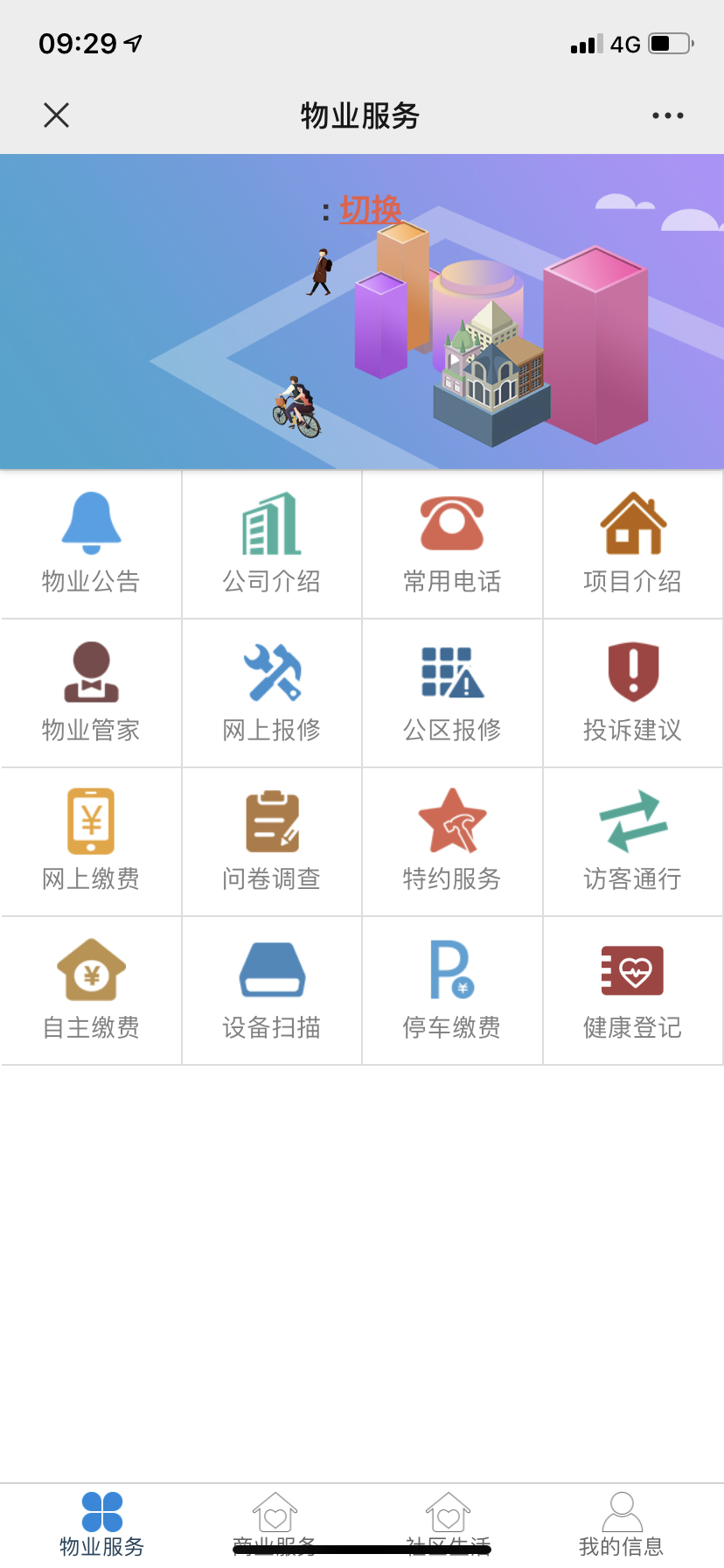Switch to the 我的信息 tab
The height and width of the screenshot is (1568, 724).
point(622,1524)
